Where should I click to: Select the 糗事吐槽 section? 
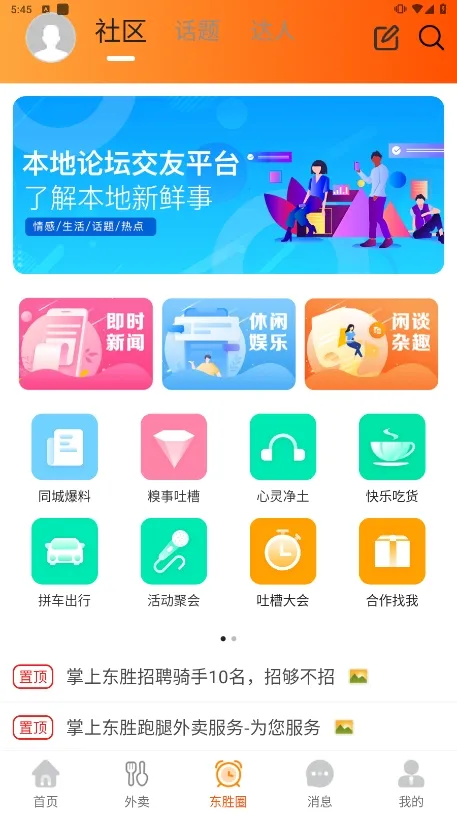point(173,458)
